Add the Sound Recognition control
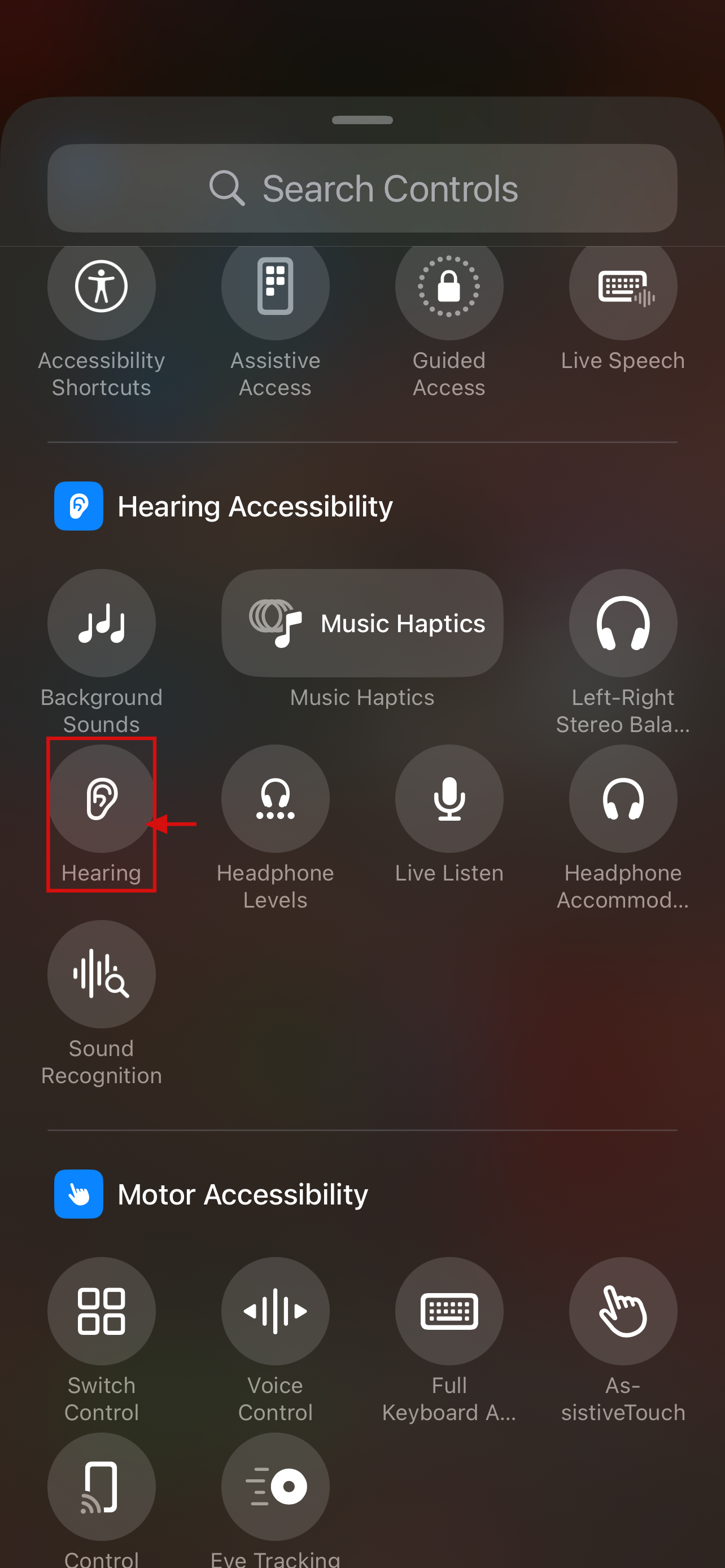Viewport: 725px width, 1568px height. [x=102, y=974]
